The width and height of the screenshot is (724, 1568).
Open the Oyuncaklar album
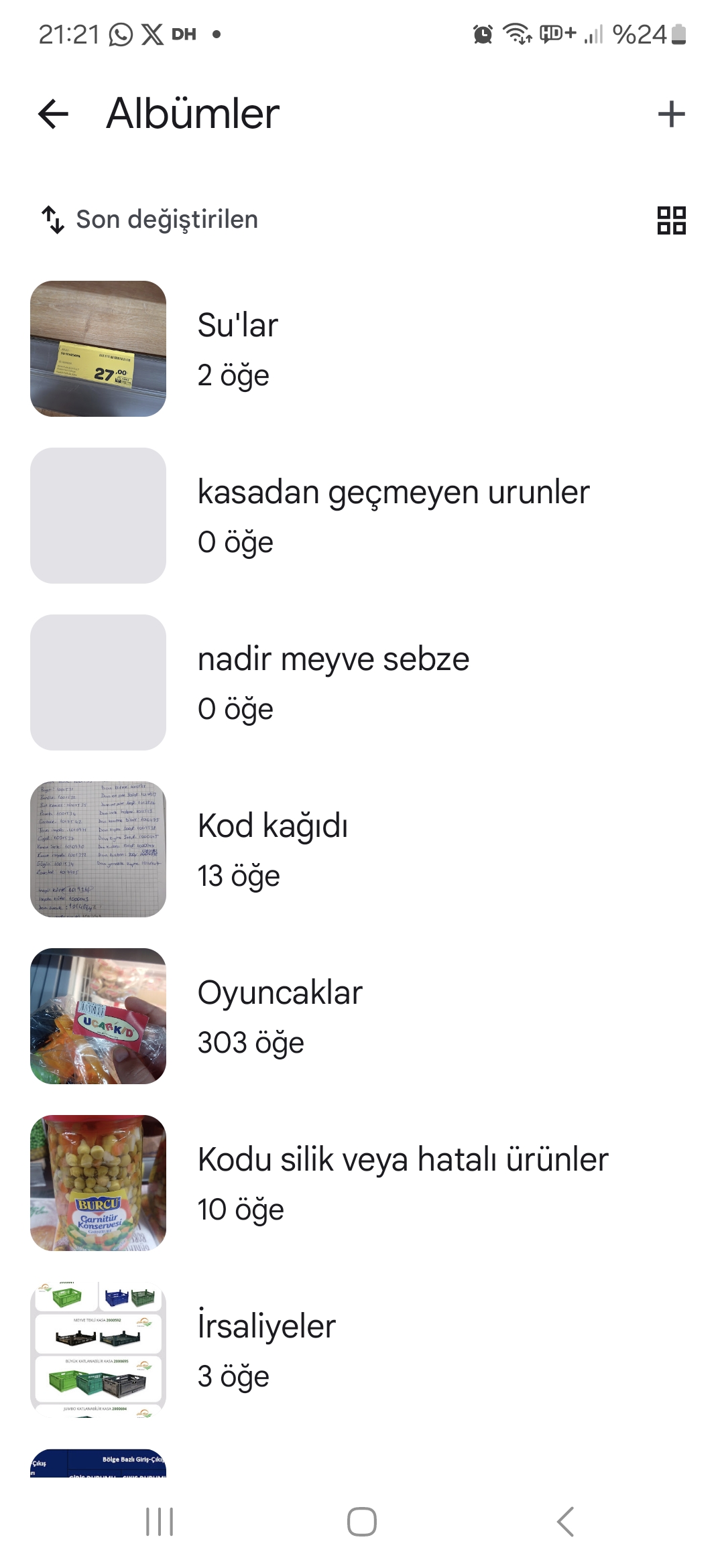[362, 1016]
